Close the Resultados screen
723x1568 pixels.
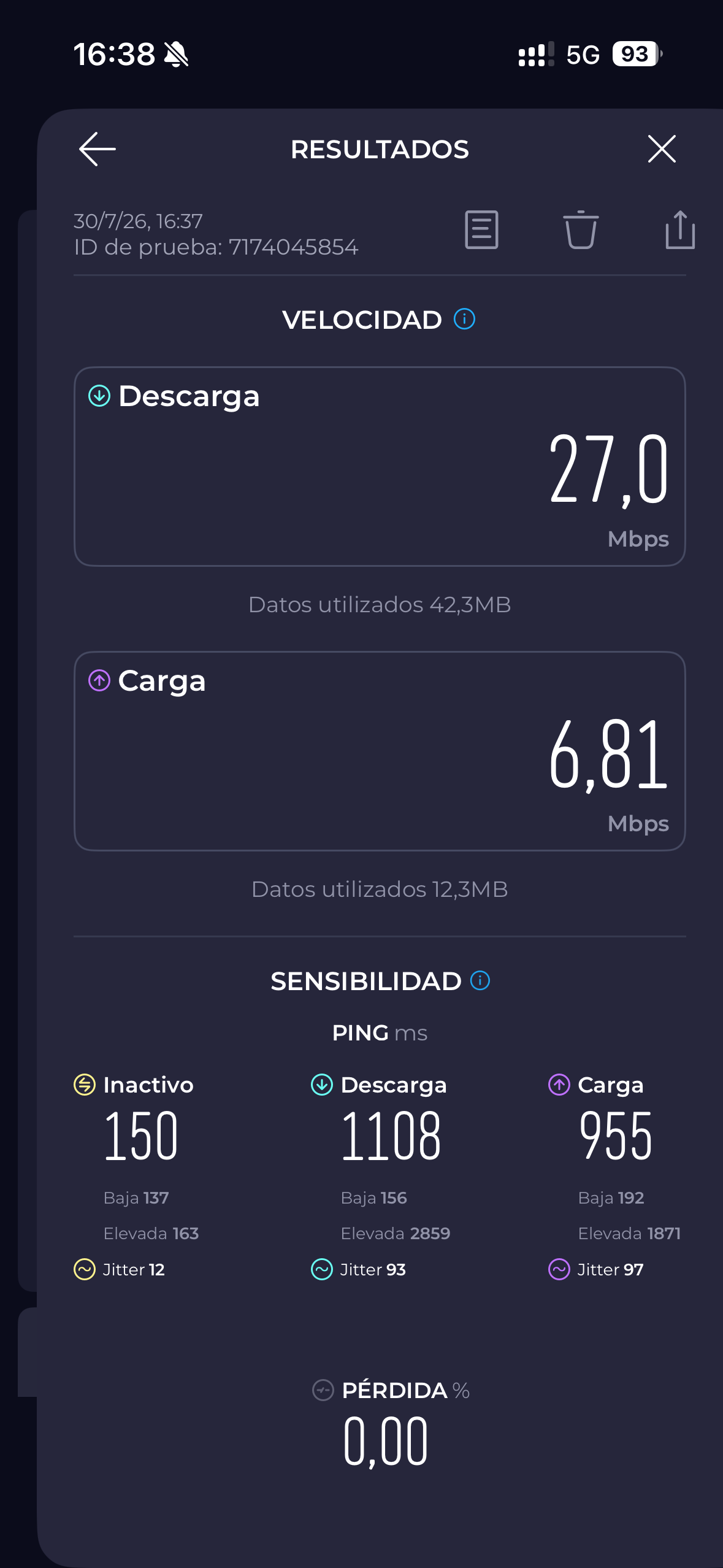[662, 149]
